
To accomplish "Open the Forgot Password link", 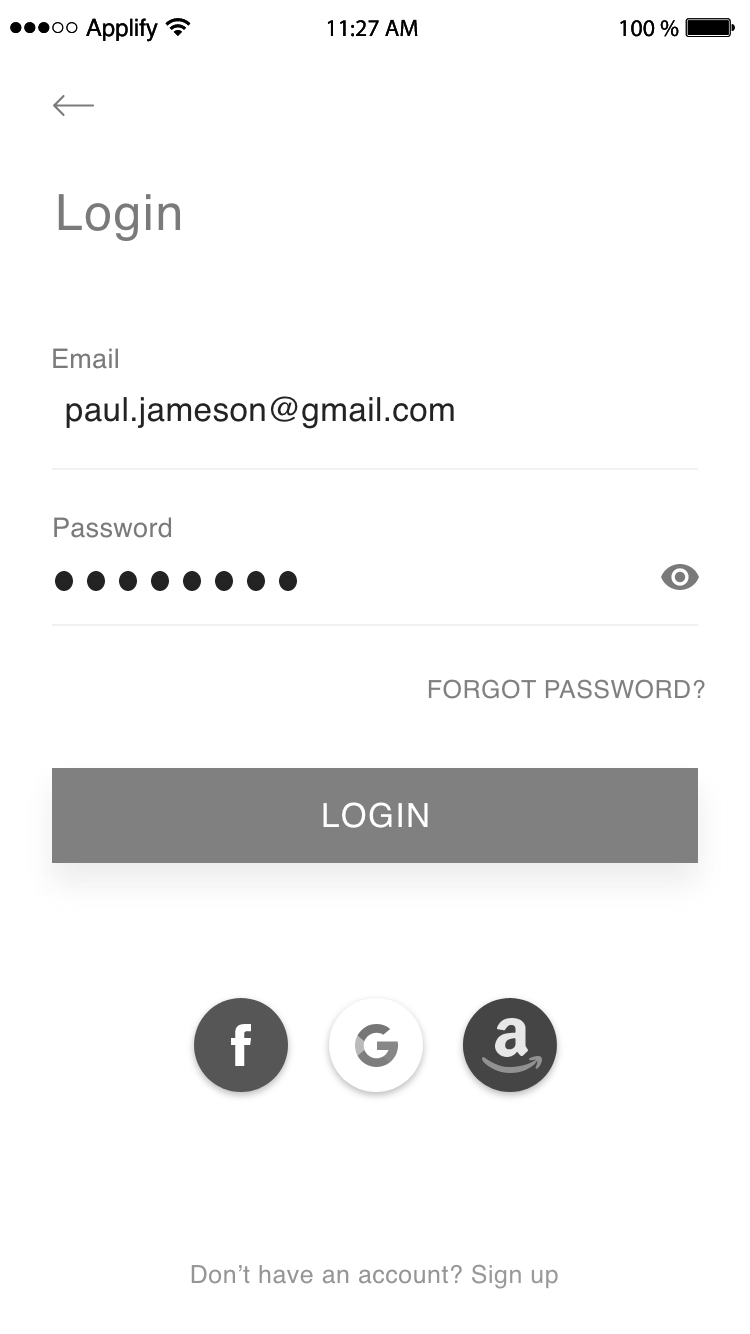I will (565, 689).
